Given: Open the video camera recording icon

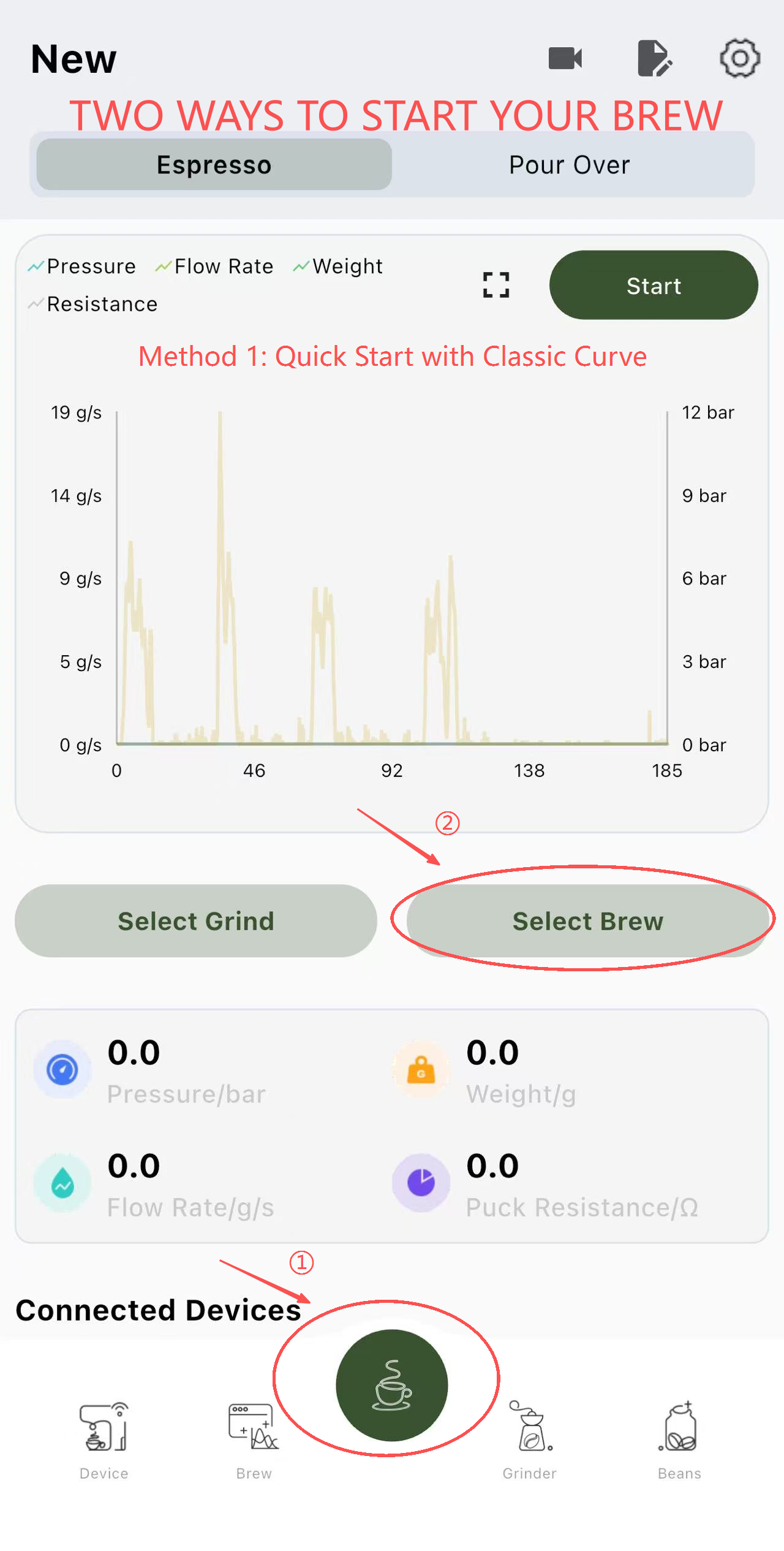Looking at the screenshot, I should (565, 59).
